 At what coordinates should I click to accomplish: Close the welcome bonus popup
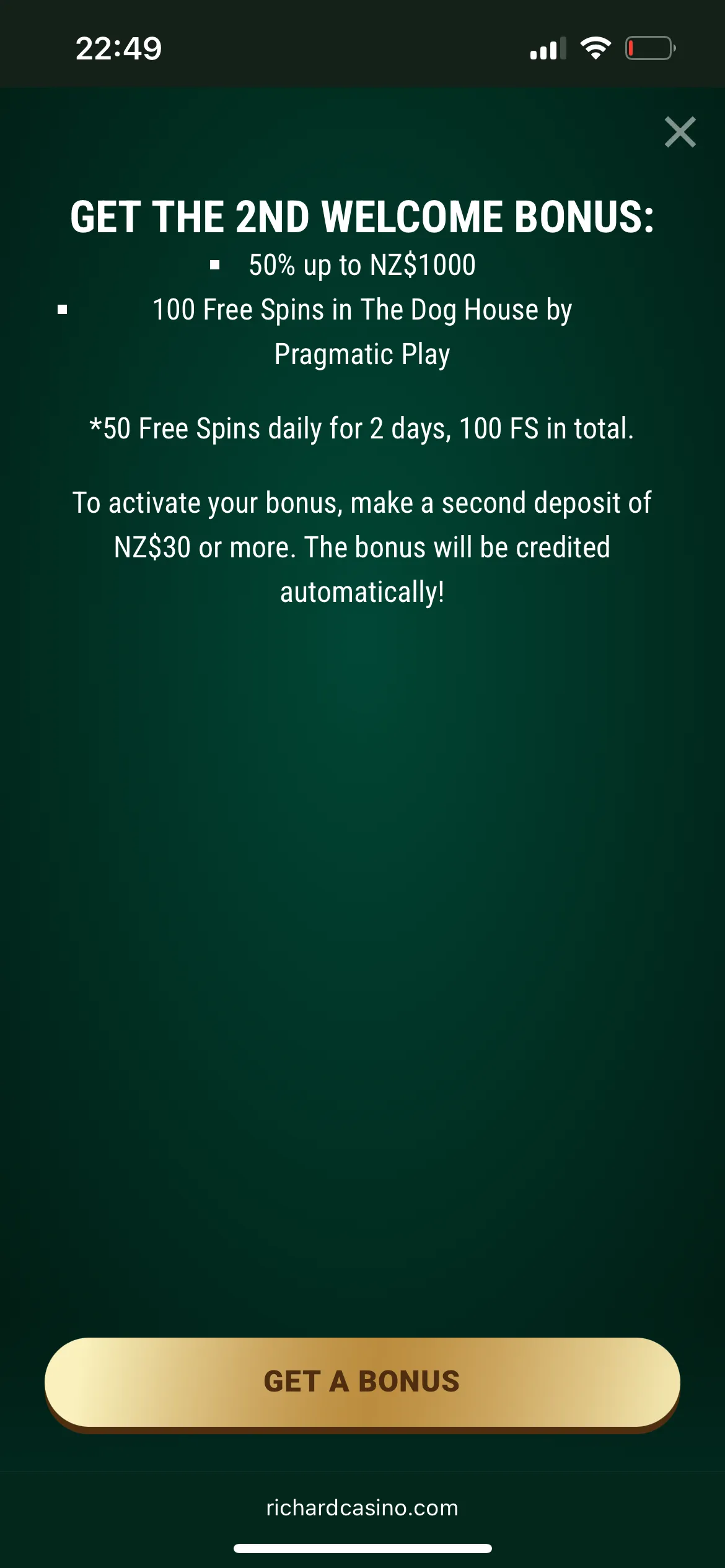(x=680, y=132)
